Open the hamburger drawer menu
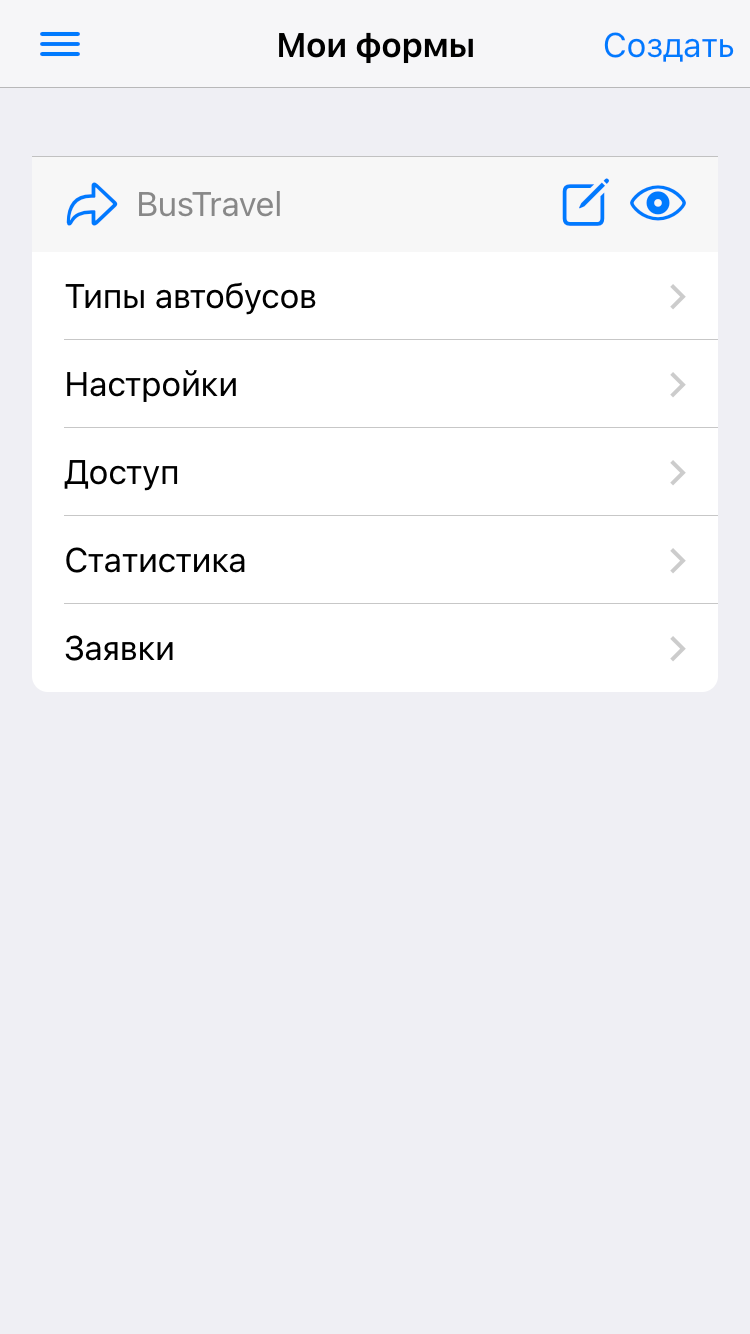The width and height of the screenshot is (750, 1334). [60, 45]
